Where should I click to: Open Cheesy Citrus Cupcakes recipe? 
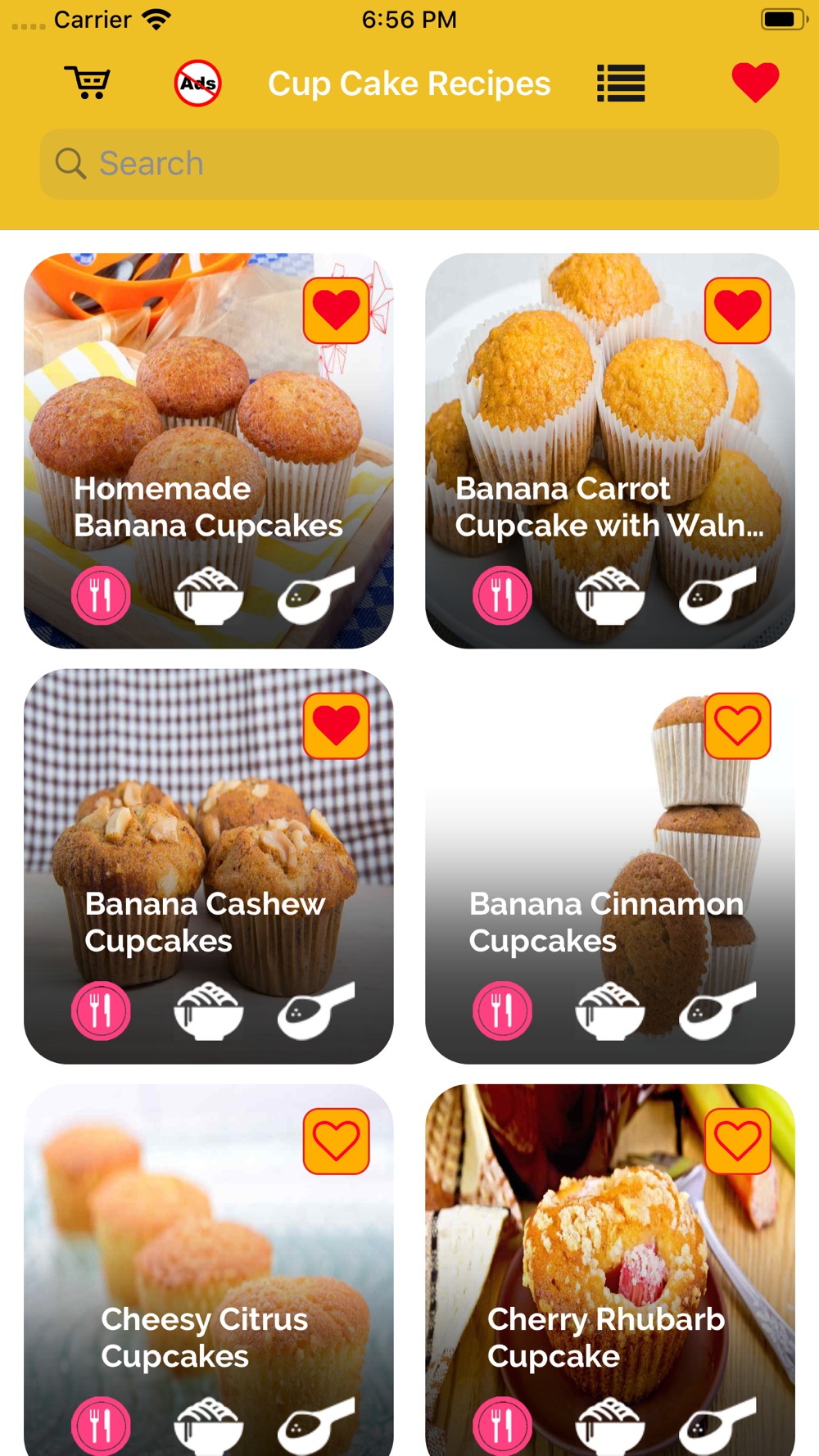pyautogui.click(x=209, y=1270)
